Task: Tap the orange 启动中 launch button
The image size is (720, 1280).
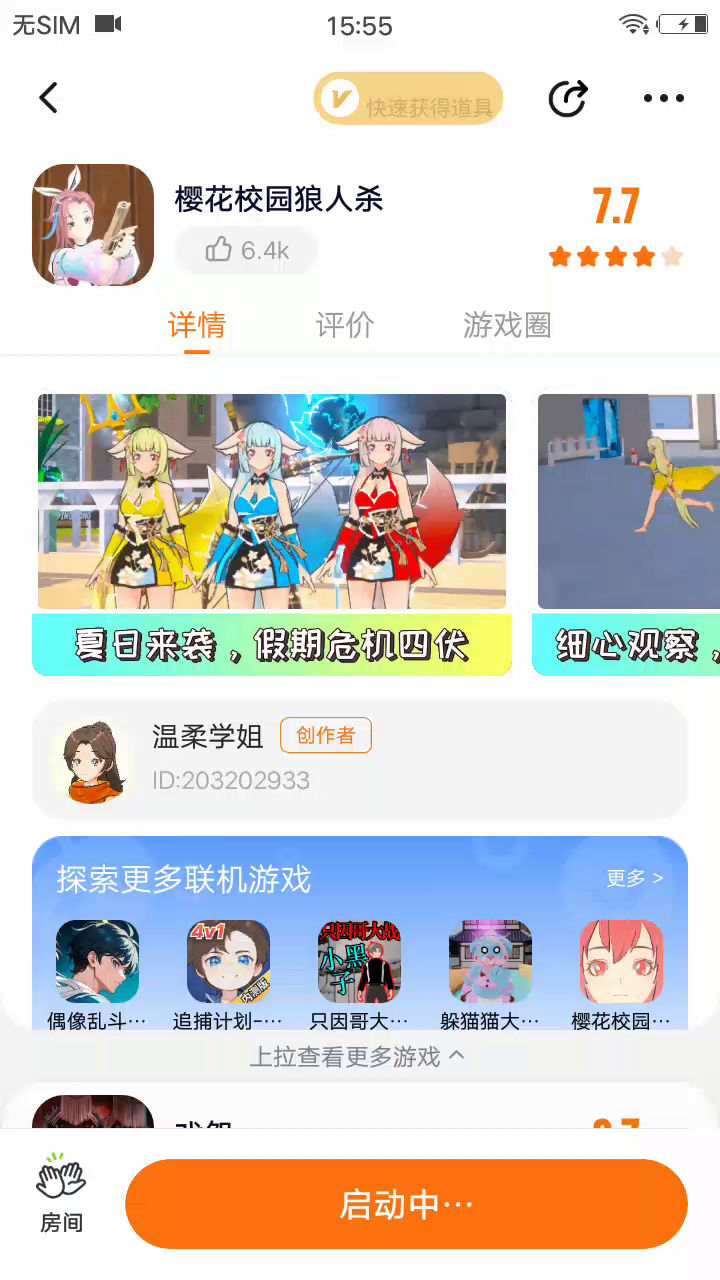Action: pos(406,1204)
